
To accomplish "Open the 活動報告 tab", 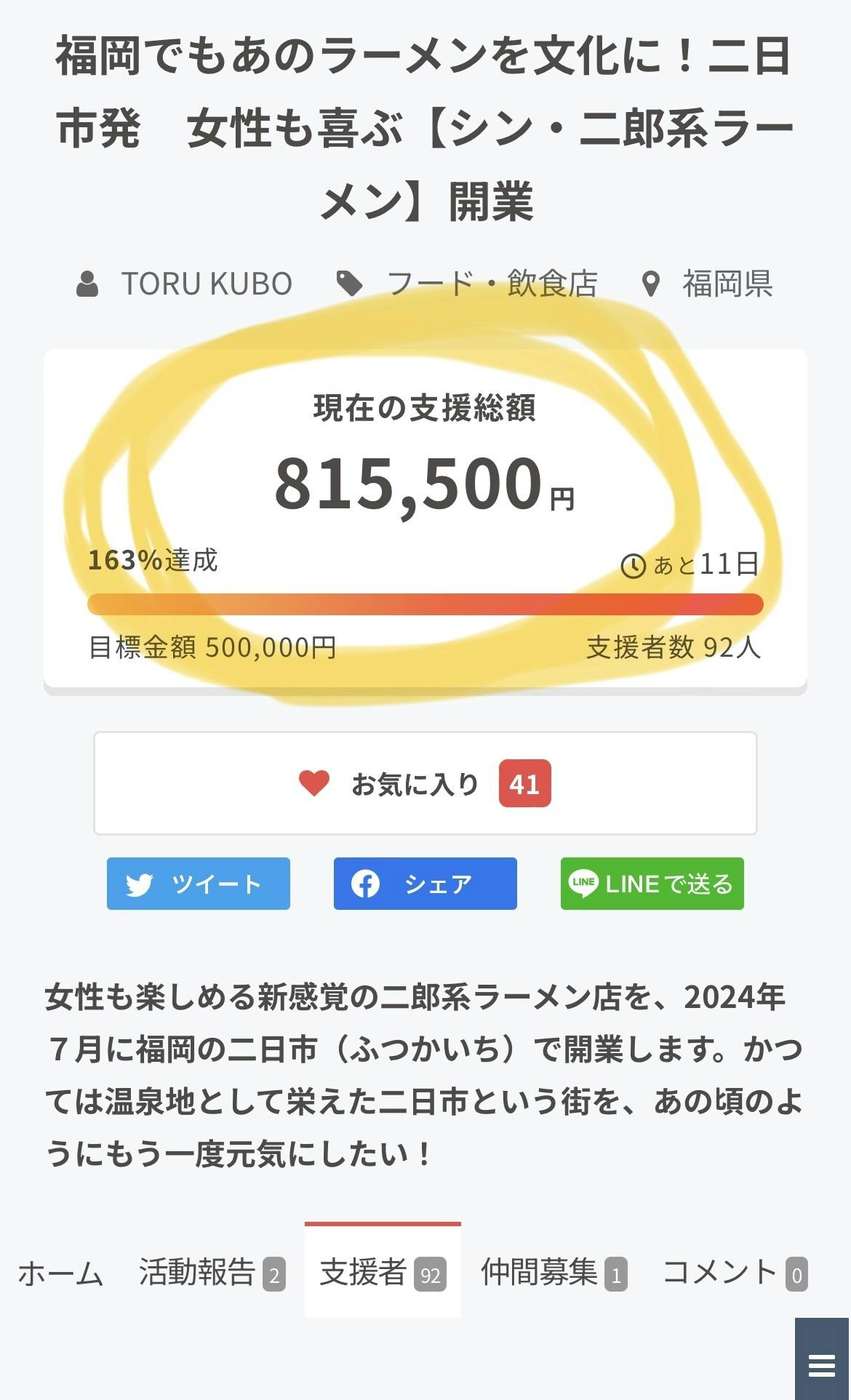I will 212,1273.
